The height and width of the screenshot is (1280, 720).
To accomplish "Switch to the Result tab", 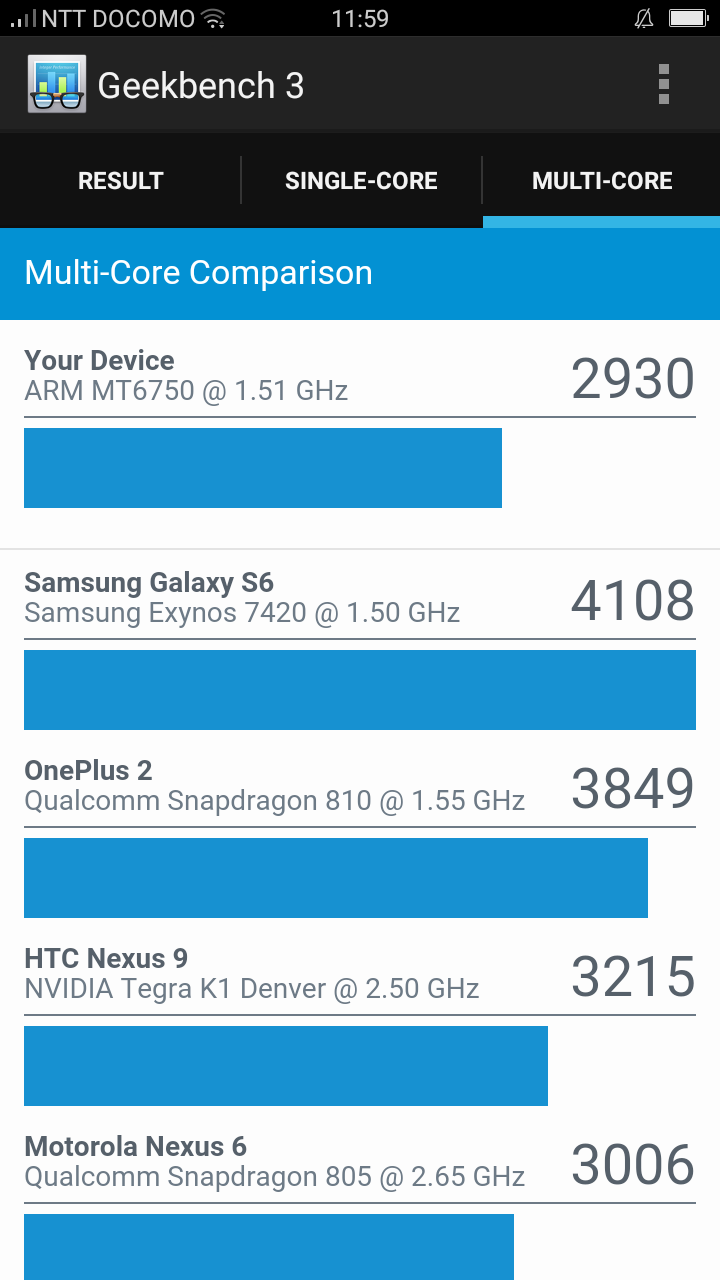I will [x=120, y=181].
